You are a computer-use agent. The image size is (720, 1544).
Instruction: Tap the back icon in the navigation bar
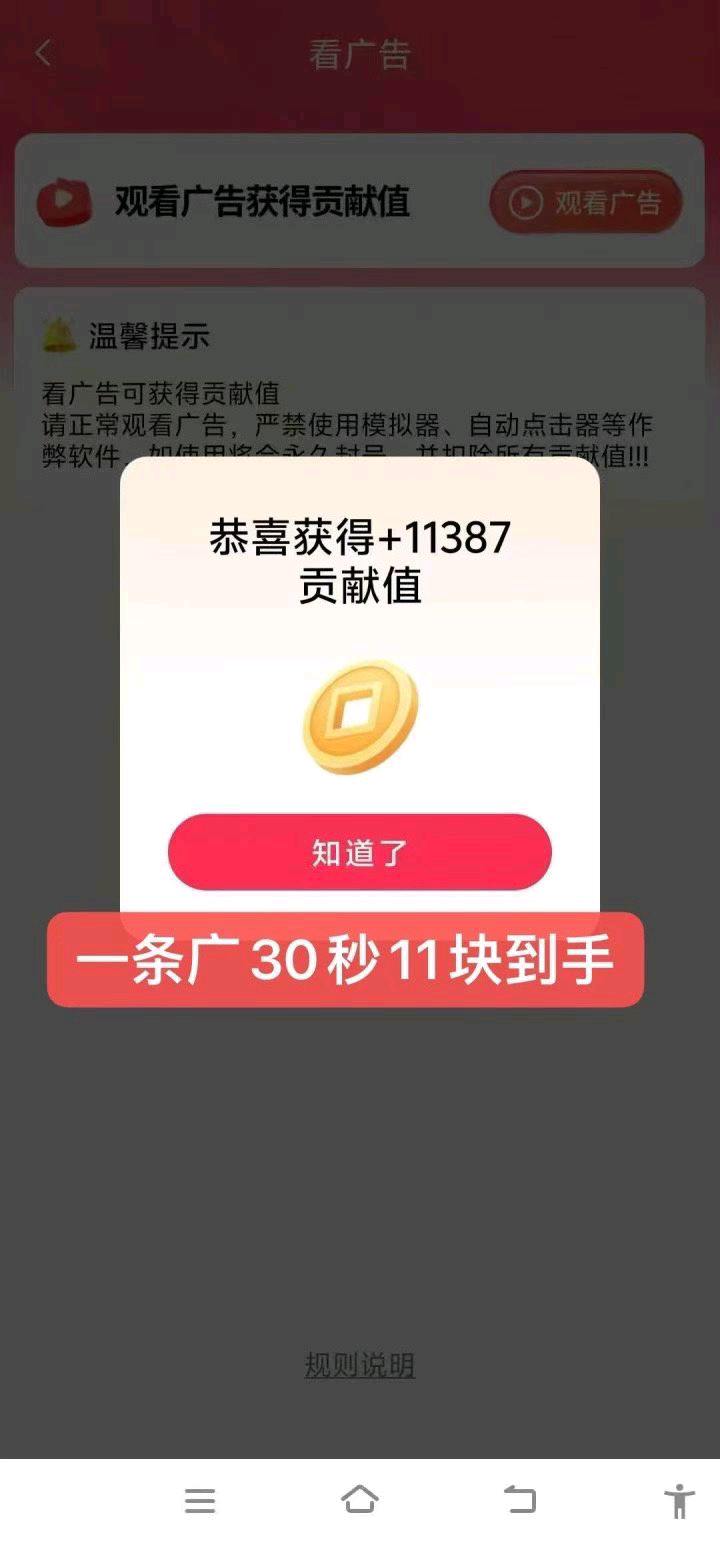(521, 1499)
